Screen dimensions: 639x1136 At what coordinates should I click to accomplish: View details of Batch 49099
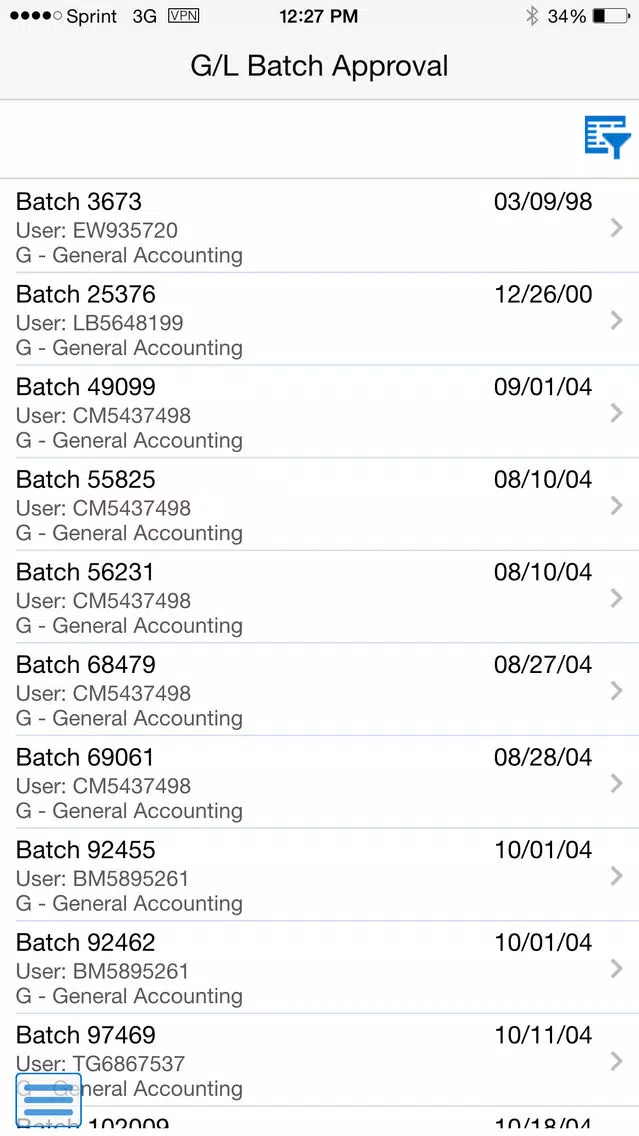pos(320,412)
